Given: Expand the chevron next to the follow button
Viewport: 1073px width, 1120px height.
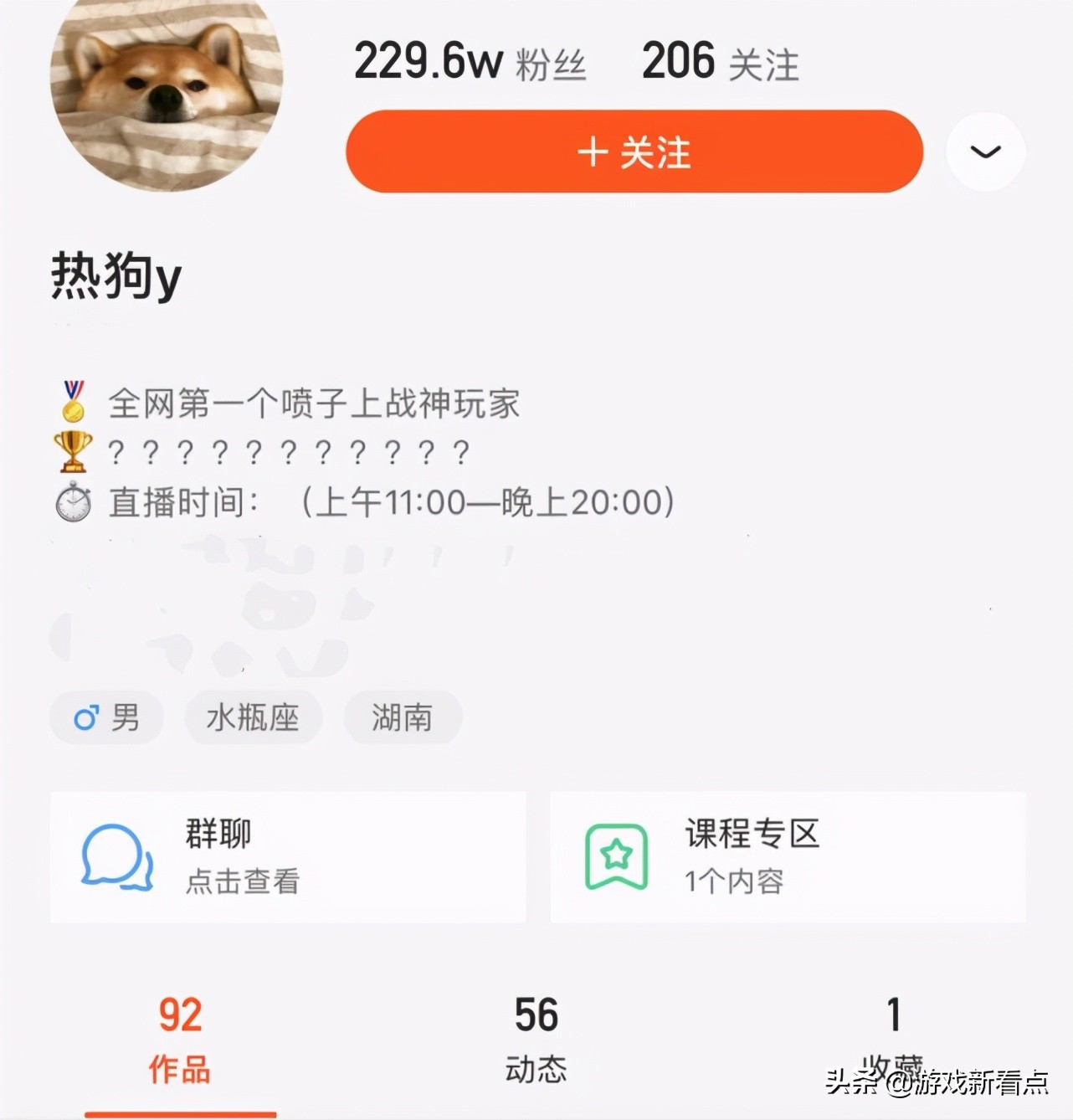Looking at the screenshot, I should (x=985, y=152).
